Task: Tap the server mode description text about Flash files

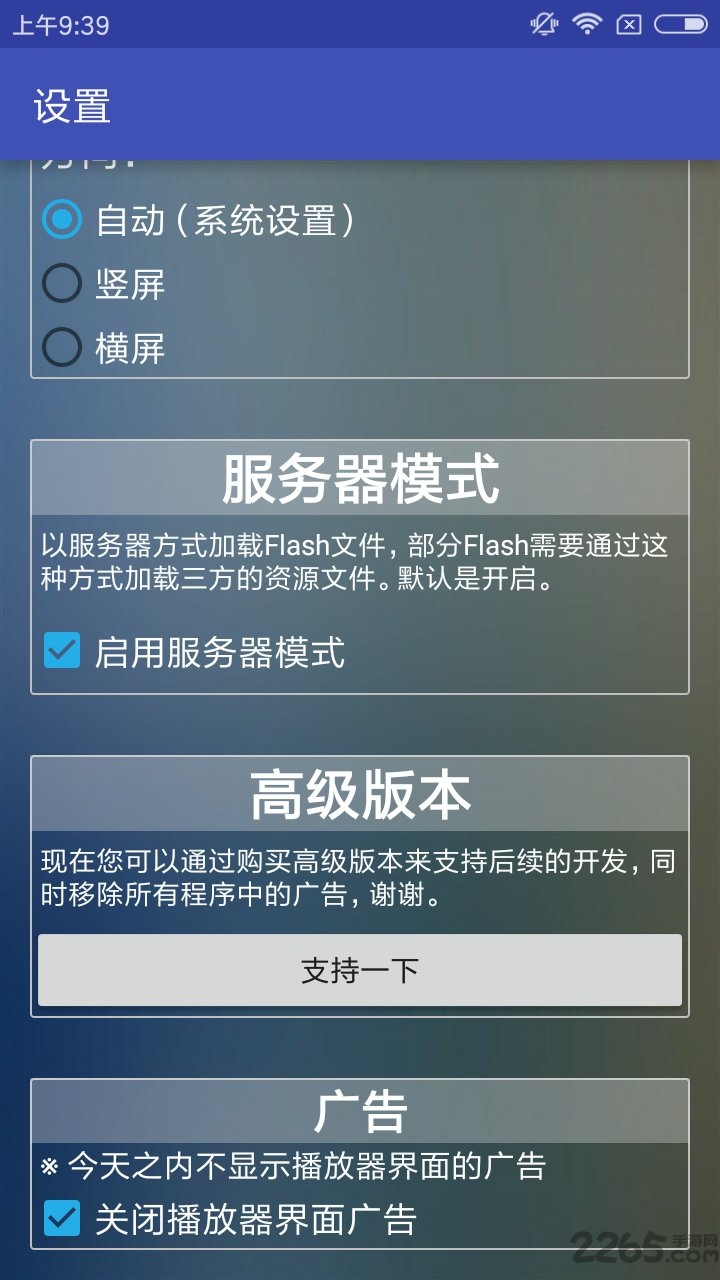Action: pyautogui.click(x=360, y=560)
